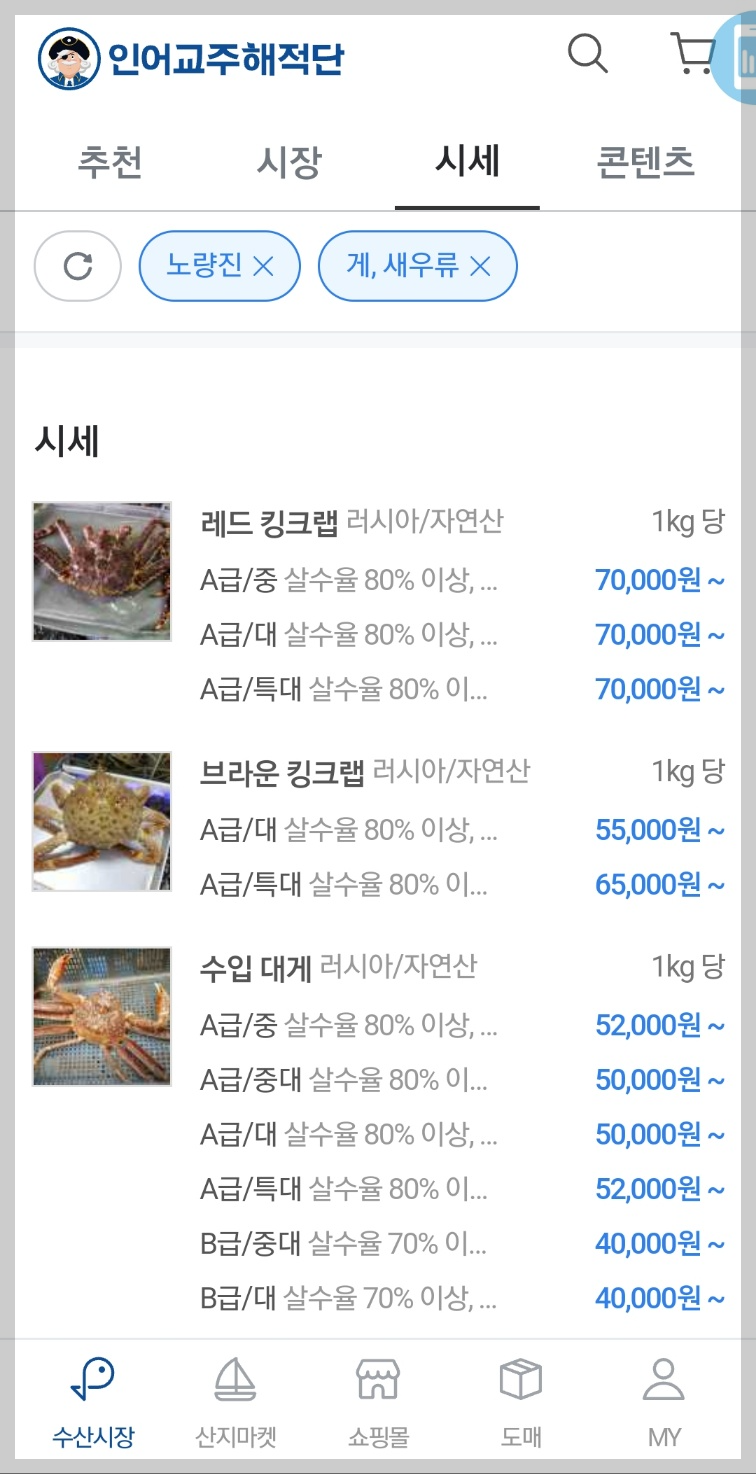Tap the 레드 킹크랩 product photo

tap(101, 571)
